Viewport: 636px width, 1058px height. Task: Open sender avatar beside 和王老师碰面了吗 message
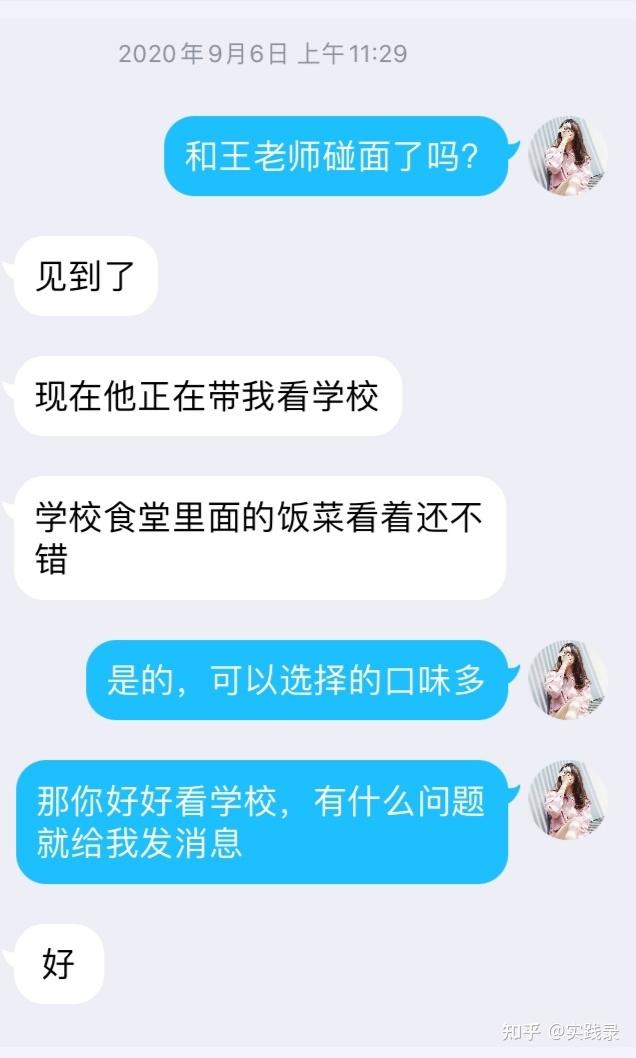(x=567, y=156)
